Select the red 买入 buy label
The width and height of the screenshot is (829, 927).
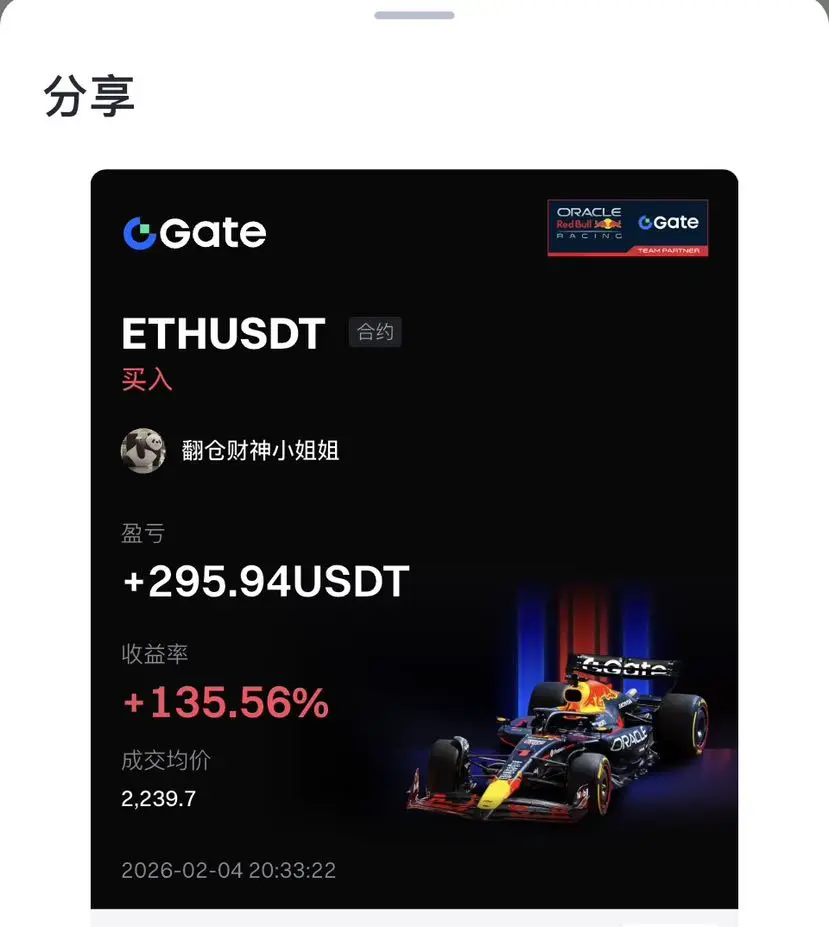tap(145, 380)
